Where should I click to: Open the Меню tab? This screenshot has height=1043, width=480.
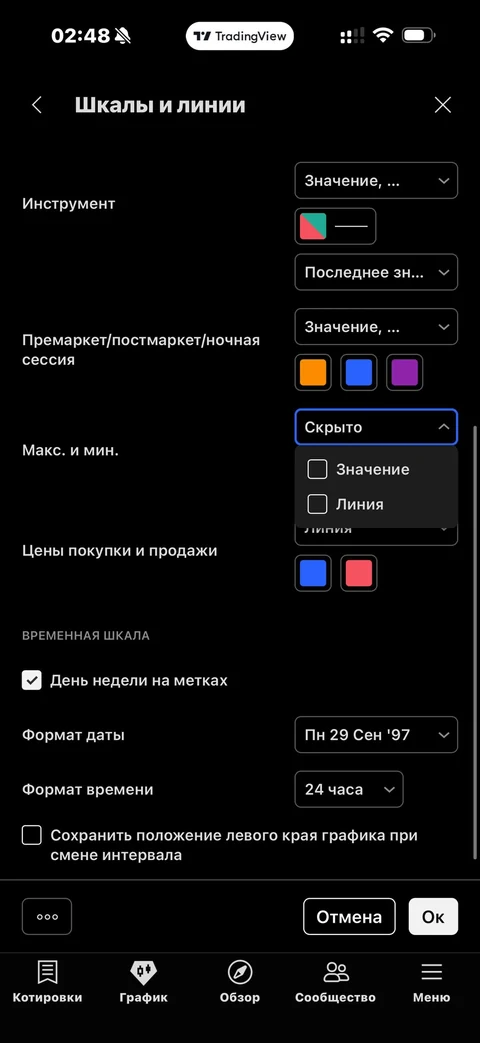point(431,982)
